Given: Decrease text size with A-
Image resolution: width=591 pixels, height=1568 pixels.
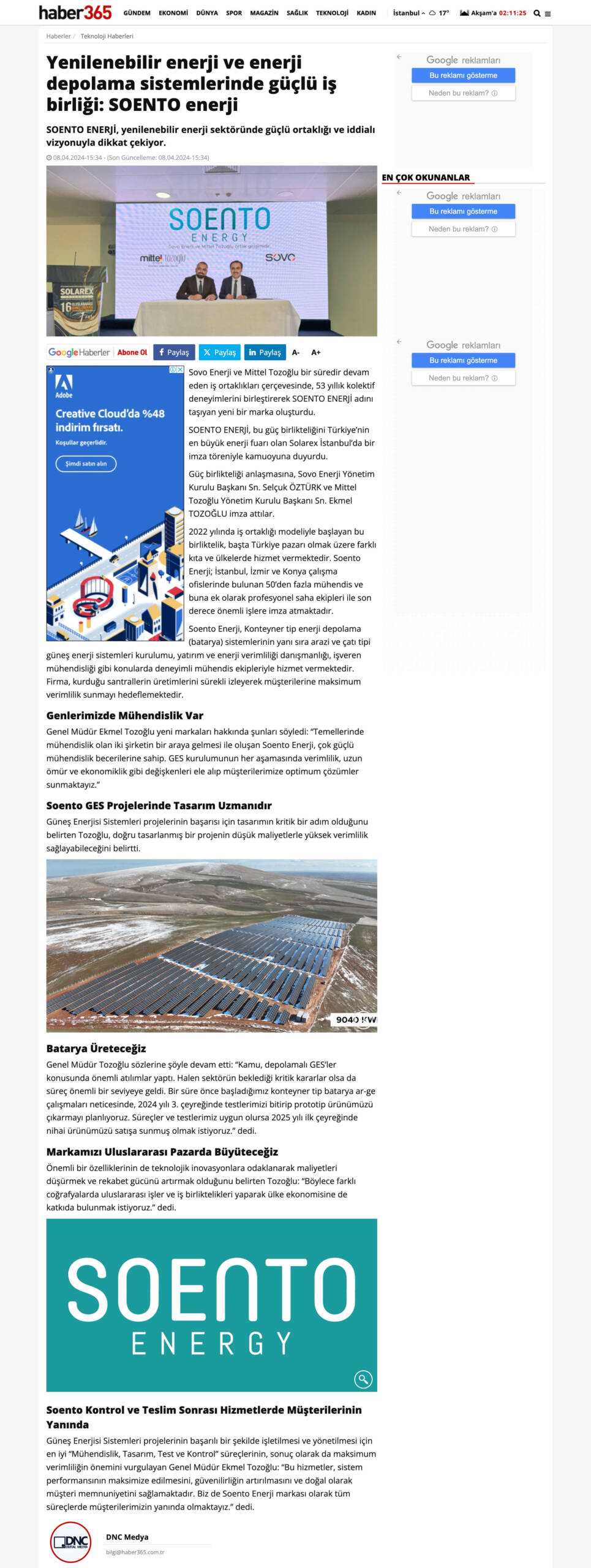Looking at the screenshot, I should coord(296,352).
